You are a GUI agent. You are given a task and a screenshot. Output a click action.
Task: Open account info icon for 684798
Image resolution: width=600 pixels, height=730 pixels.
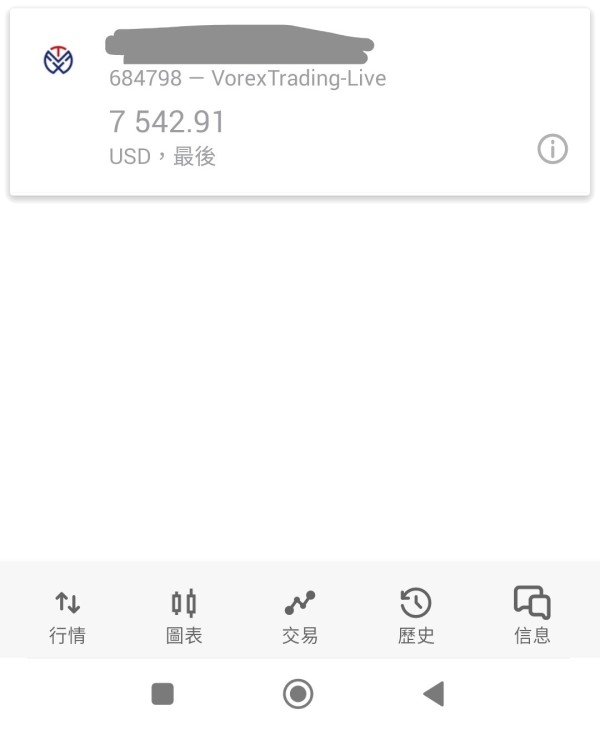(x=553, y=150)
